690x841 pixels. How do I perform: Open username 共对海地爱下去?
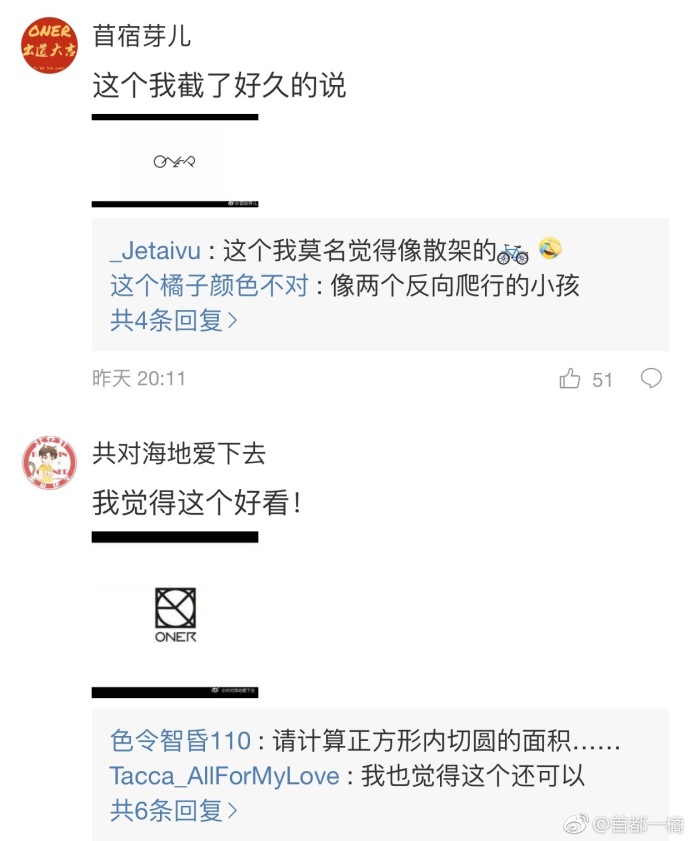click(179, 454)
